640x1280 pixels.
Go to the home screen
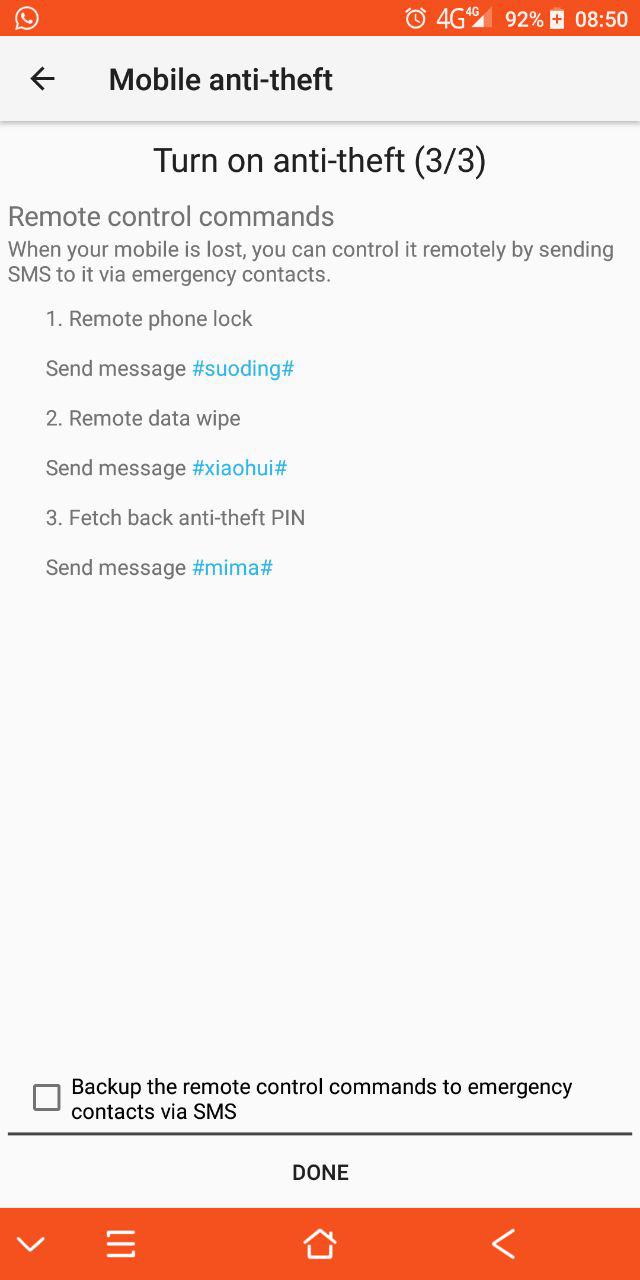[x=319, y=1244]
